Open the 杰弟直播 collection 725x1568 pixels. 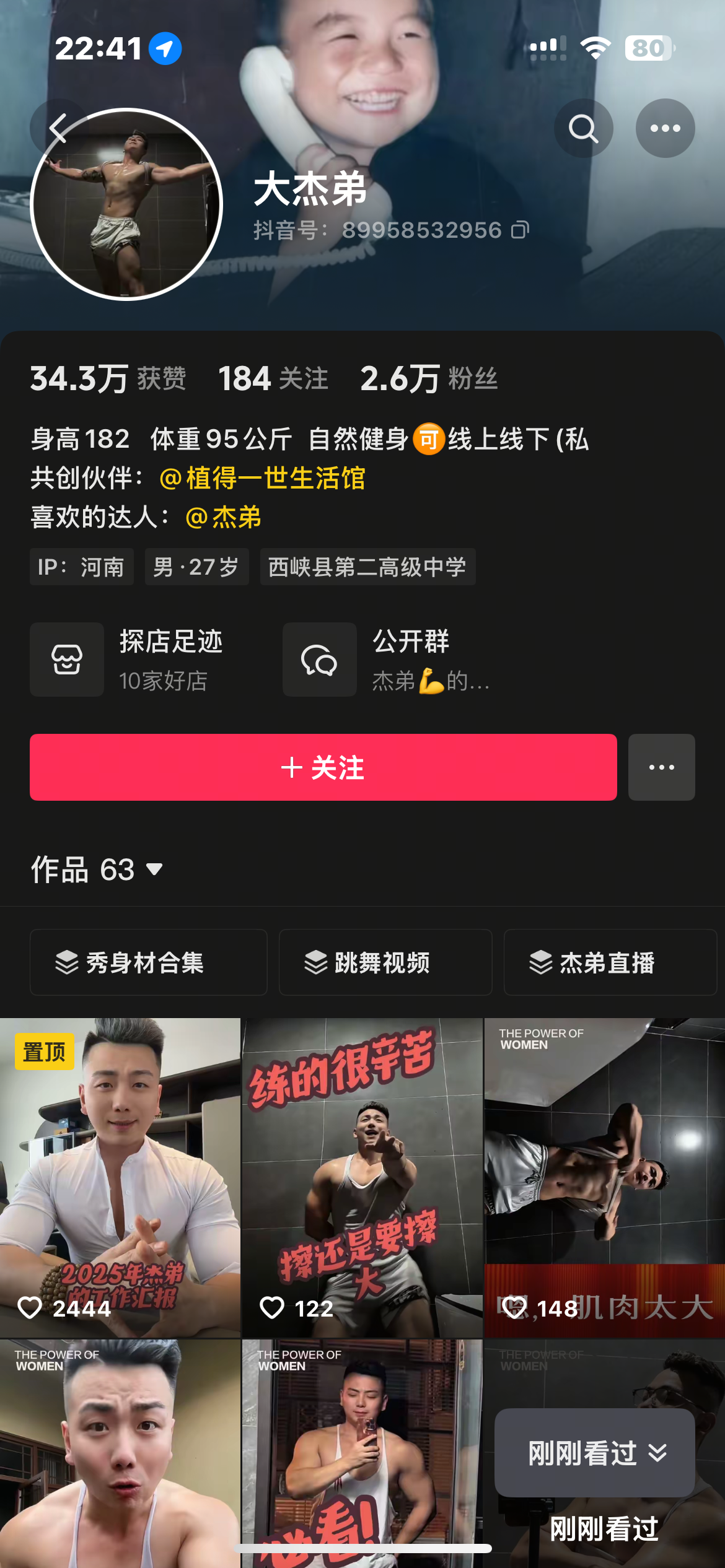610,962
